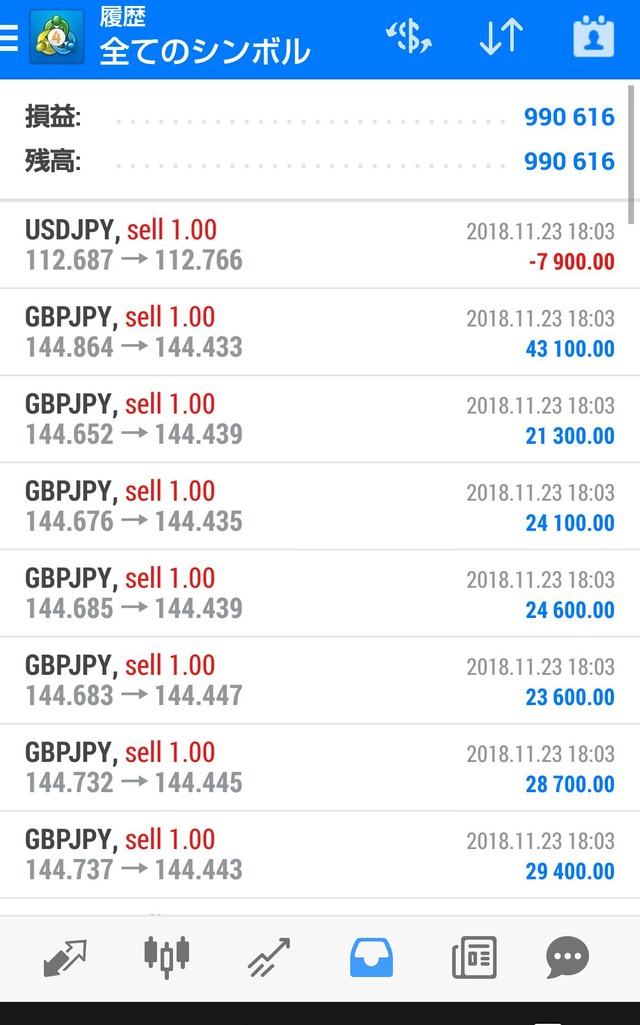
Task: Open the symbol filter with dollar icon
Action: coord(408,38)
